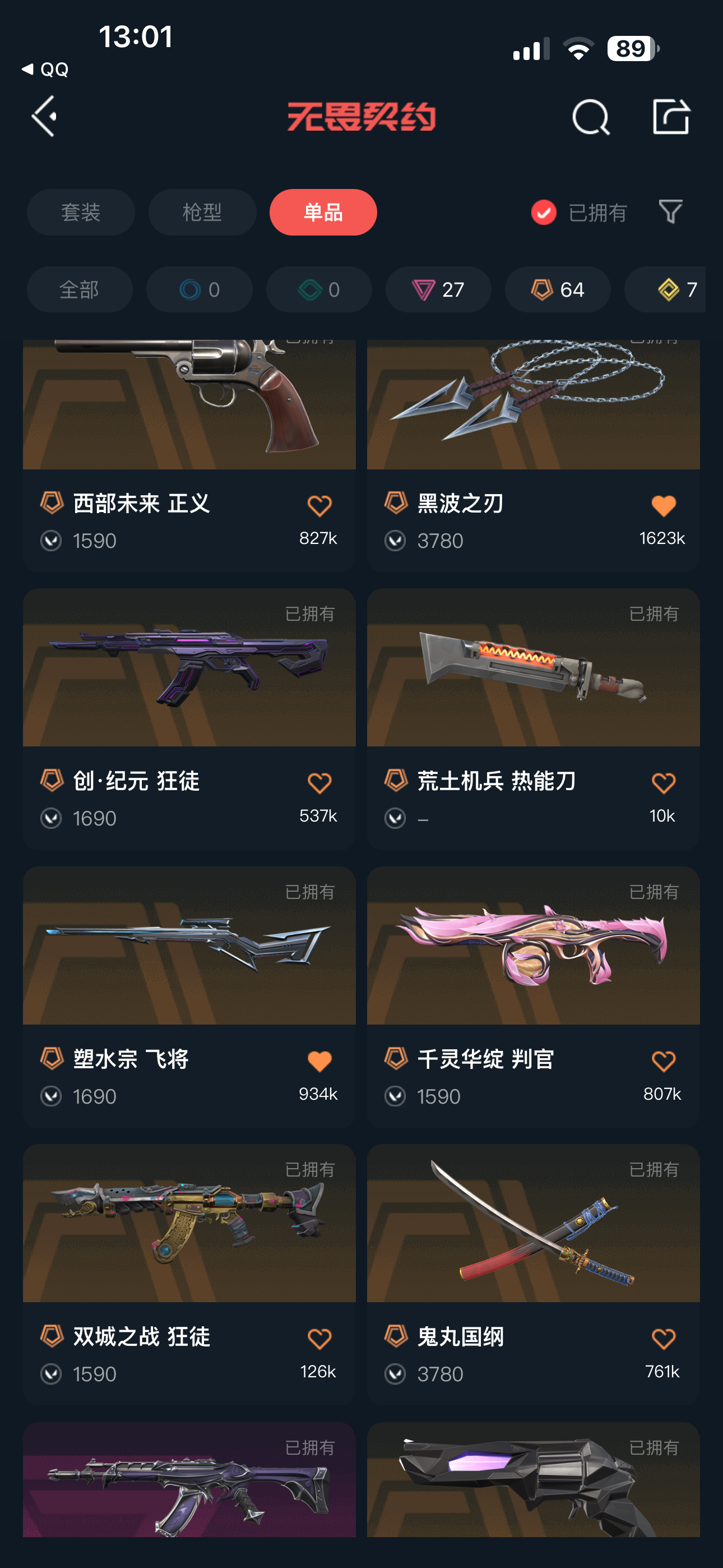Toggle the 已拥有 owned-only checkbox
The height and width of the screenshot is (1568, 723).
pyautogui.click(x=544, y=213)
